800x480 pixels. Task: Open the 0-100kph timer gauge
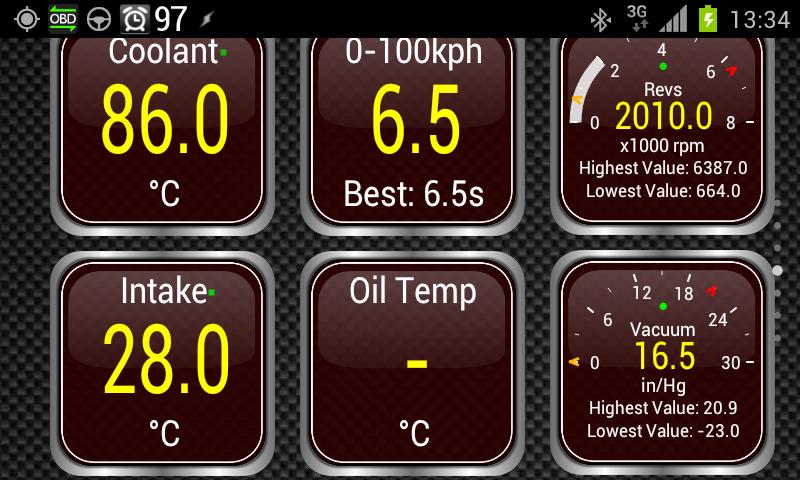[413, 125]
